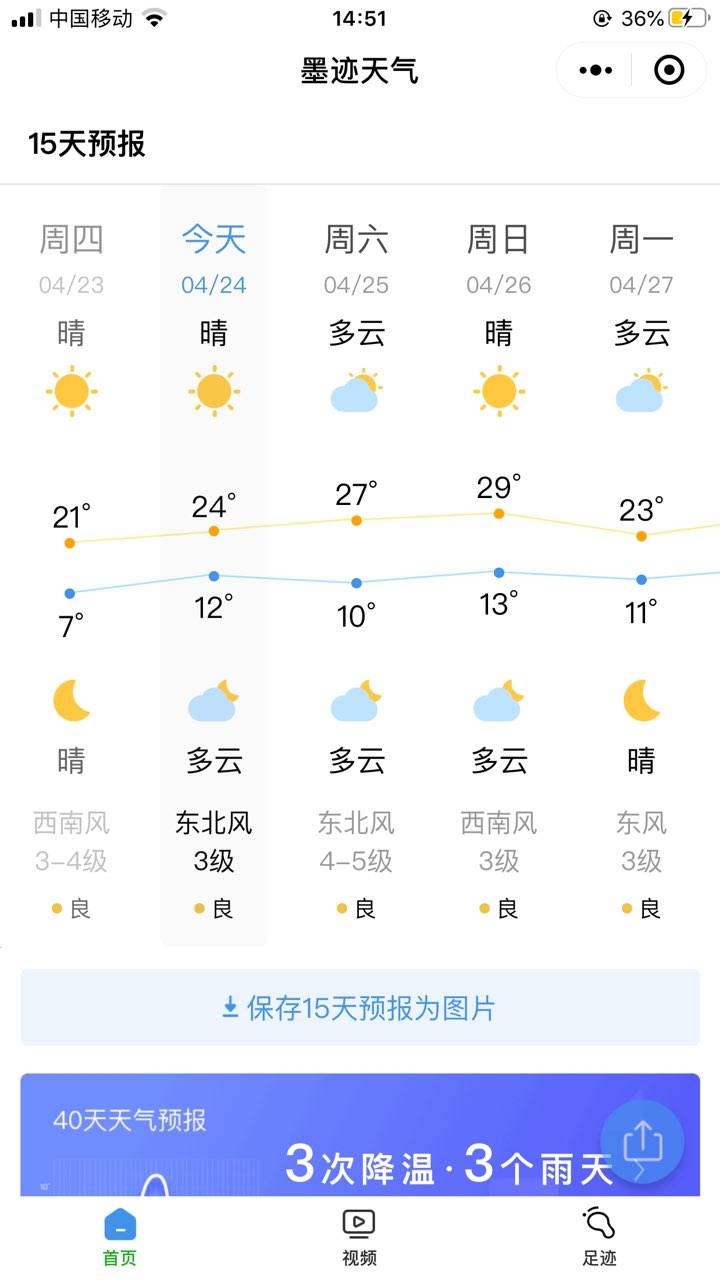Select the 周一 04/27 forecast column
Image resolution: width=720 pixels, height=1280 pixels.
coord(642,565)
